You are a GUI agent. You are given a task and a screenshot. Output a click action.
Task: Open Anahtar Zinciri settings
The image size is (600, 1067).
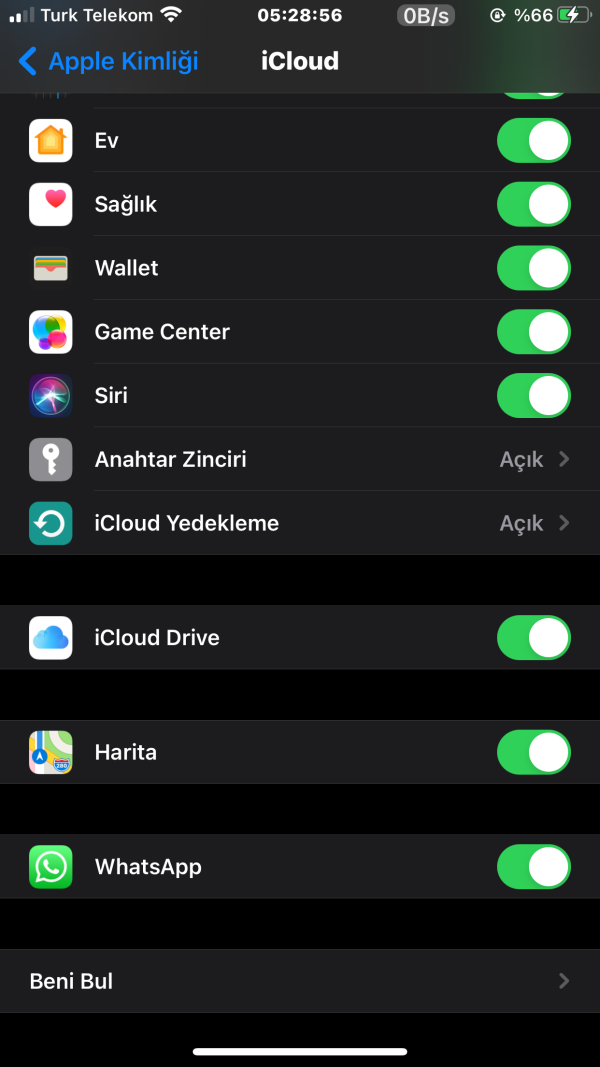300,460
